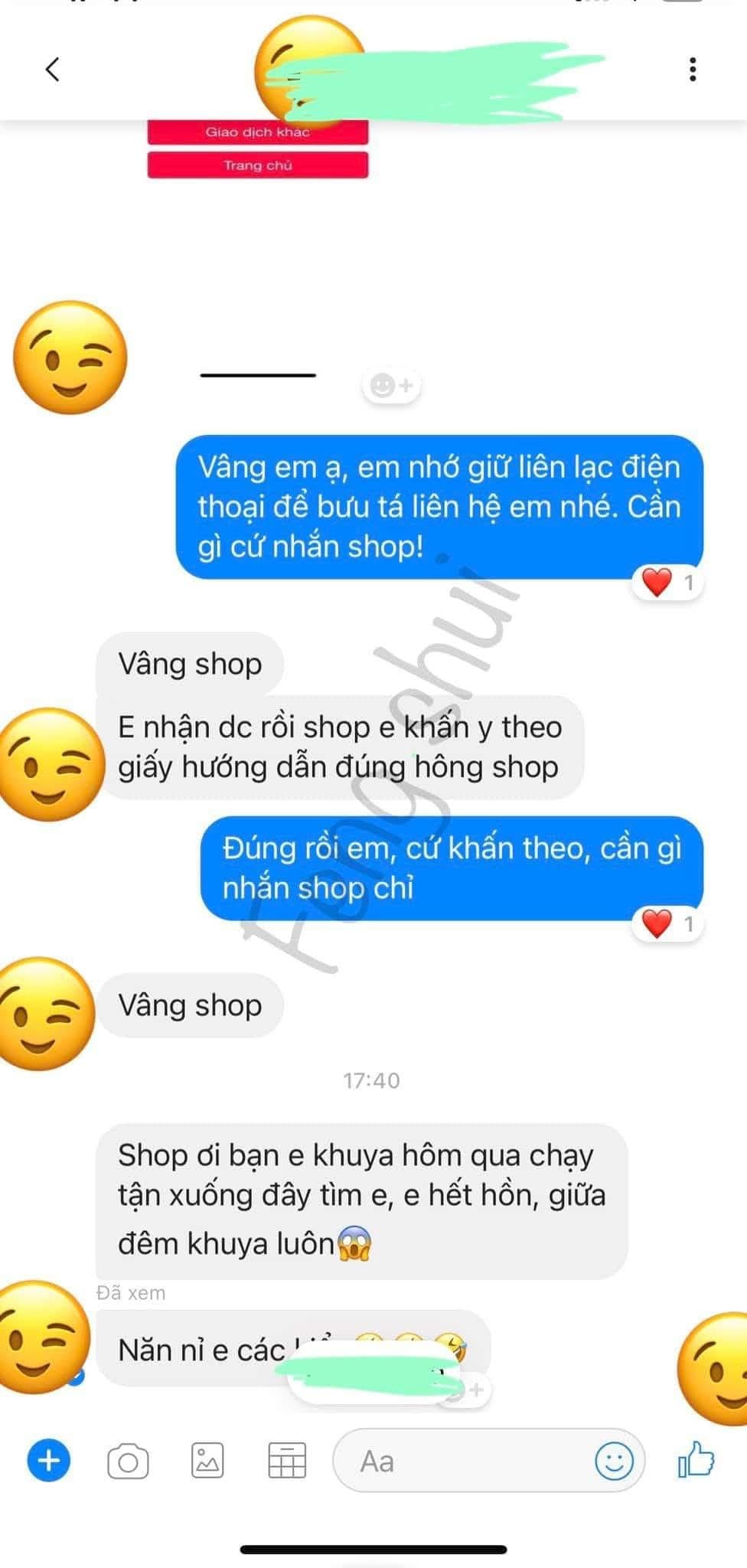The image size is (747, 1568).
Task: Open the table grid icon beside gallery
Action: [x=287, y=1461]
